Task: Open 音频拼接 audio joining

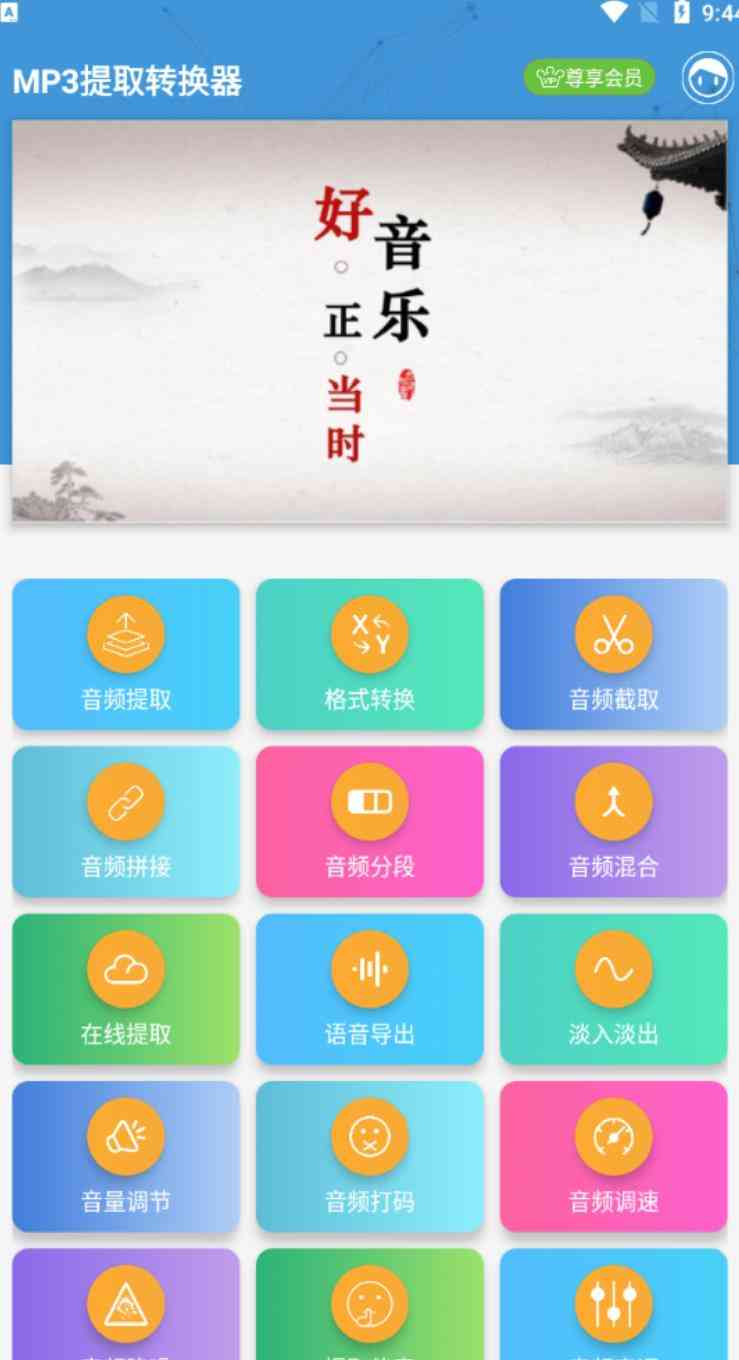Action: click(126, 821)
